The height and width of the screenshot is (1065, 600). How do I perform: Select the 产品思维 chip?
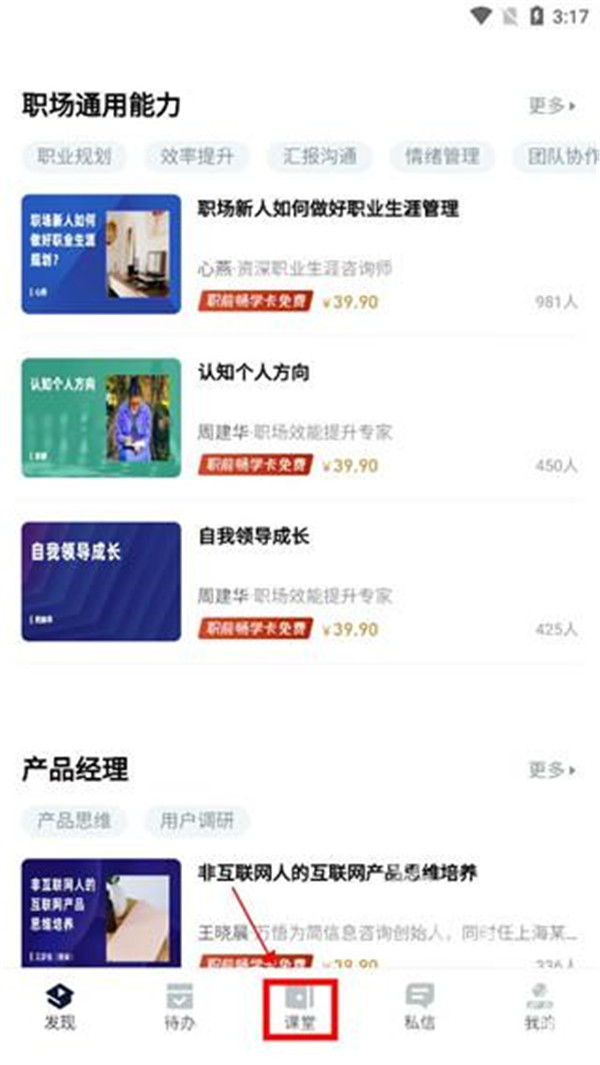point(74,821)
